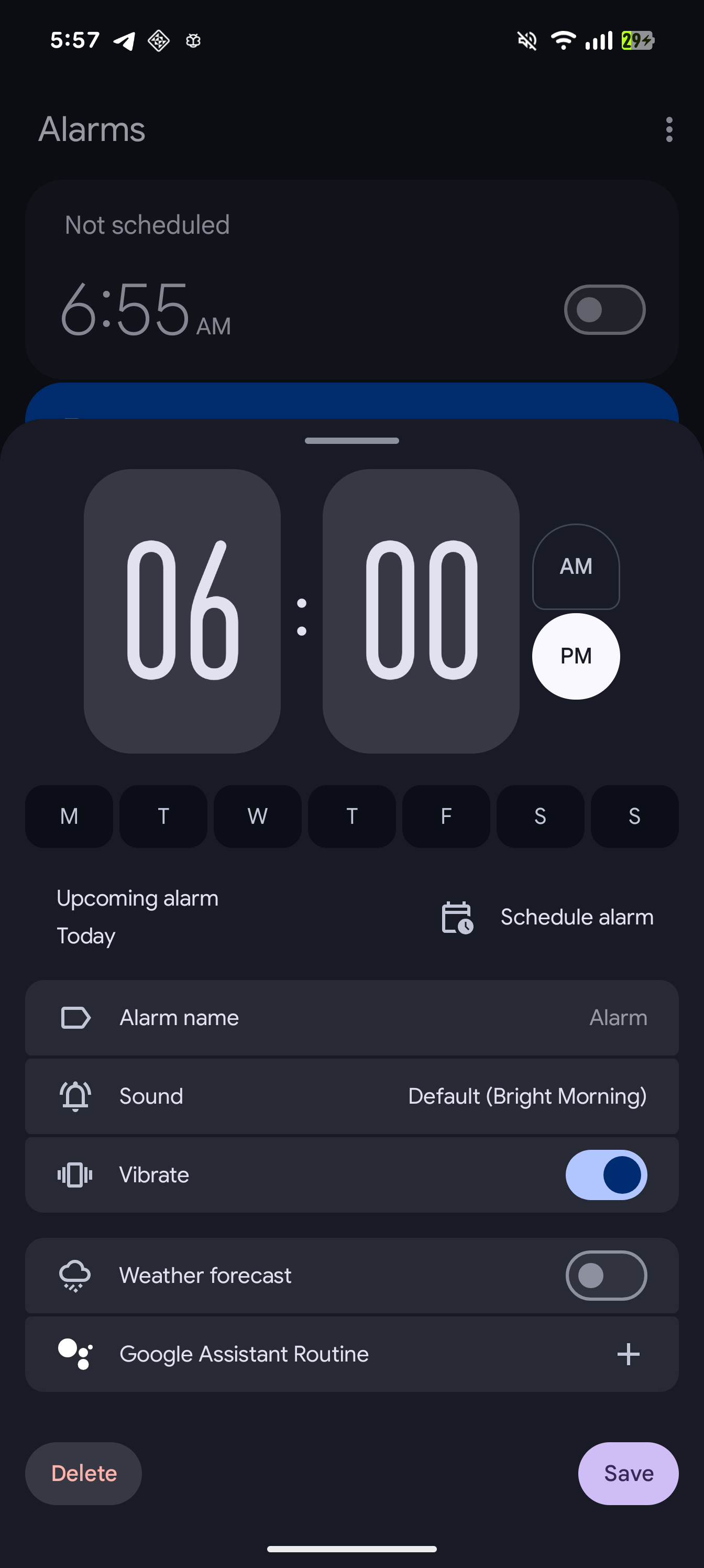The image size is (704, 1568).
Task: Select the minutes field showing 00
Action: (x=421, y=611)
